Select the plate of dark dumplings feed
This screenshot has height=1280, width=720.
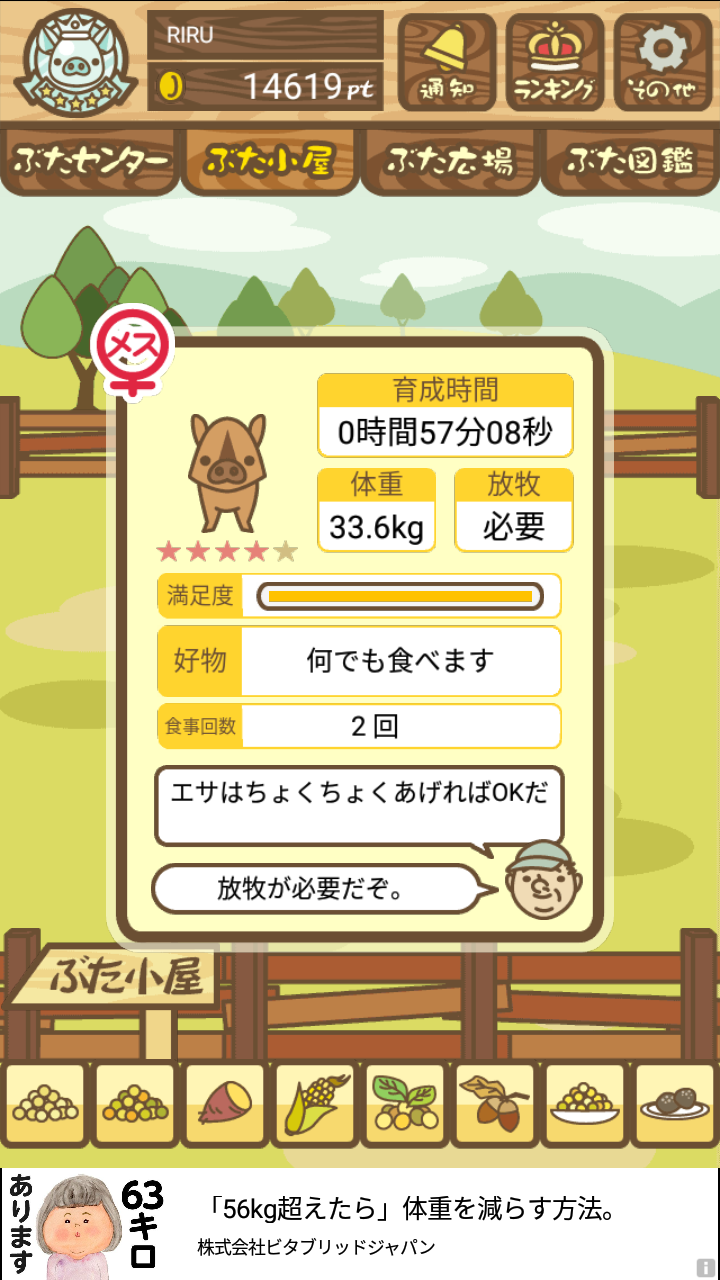(675, 1105)
